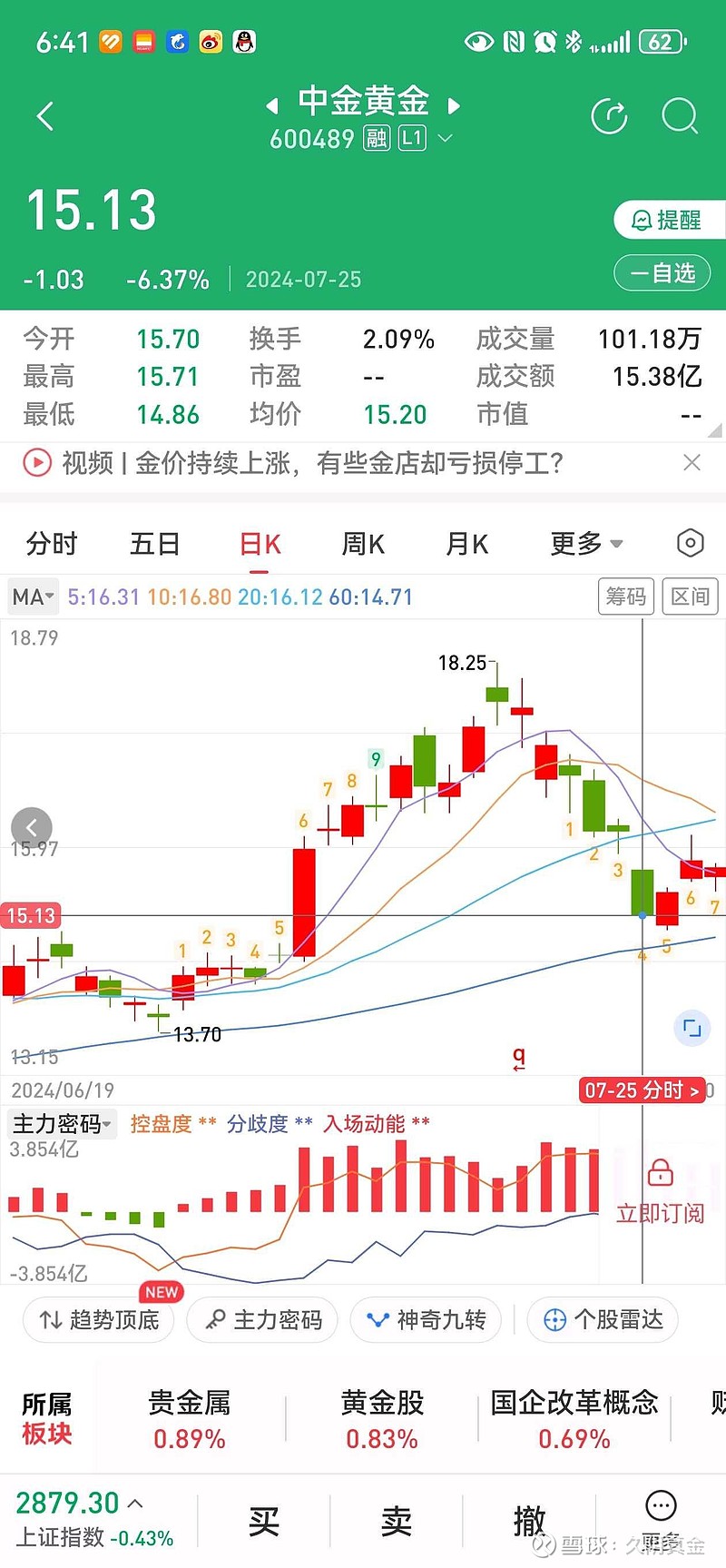Open the 神奇九转 indicator
The height and width of the screenshot is (1568, 726).
coord(426,1319)
